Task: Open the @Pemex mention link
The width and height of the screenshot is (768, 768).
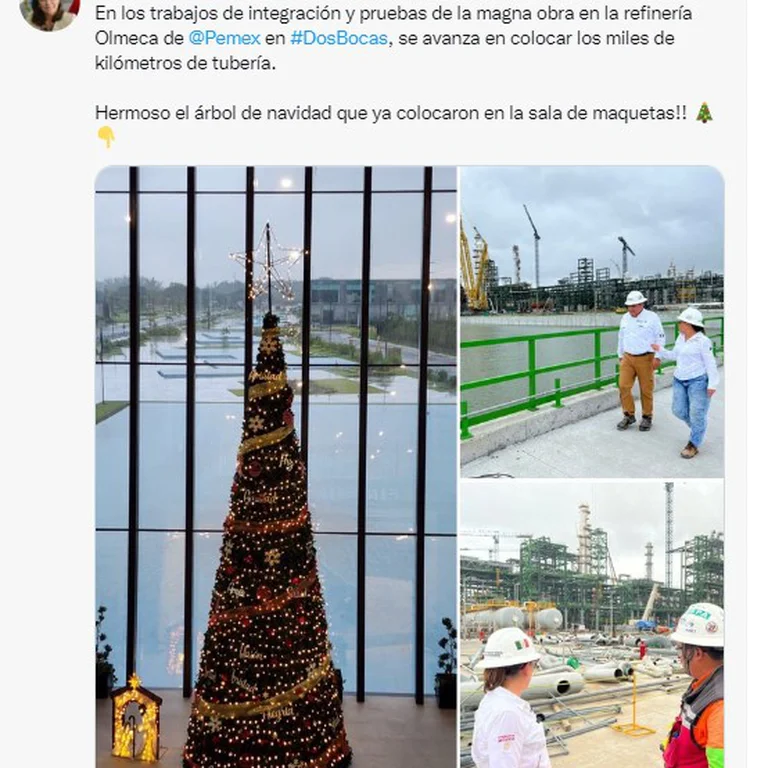Action: [224, 39]
